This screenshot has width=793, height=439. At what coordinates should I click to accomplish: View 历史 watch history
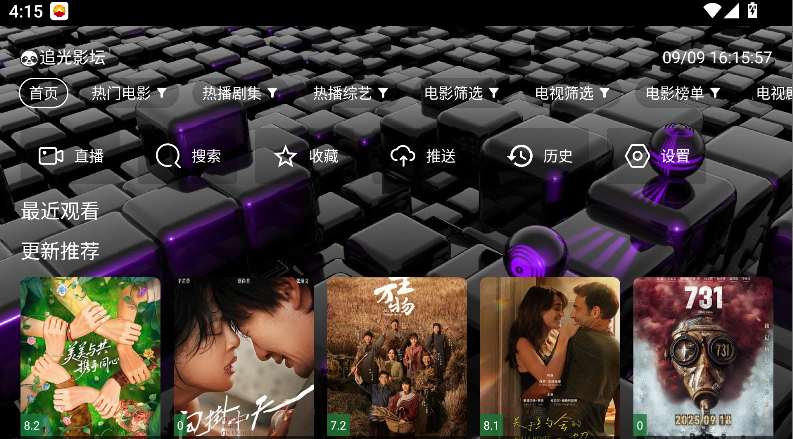[541, 156]
